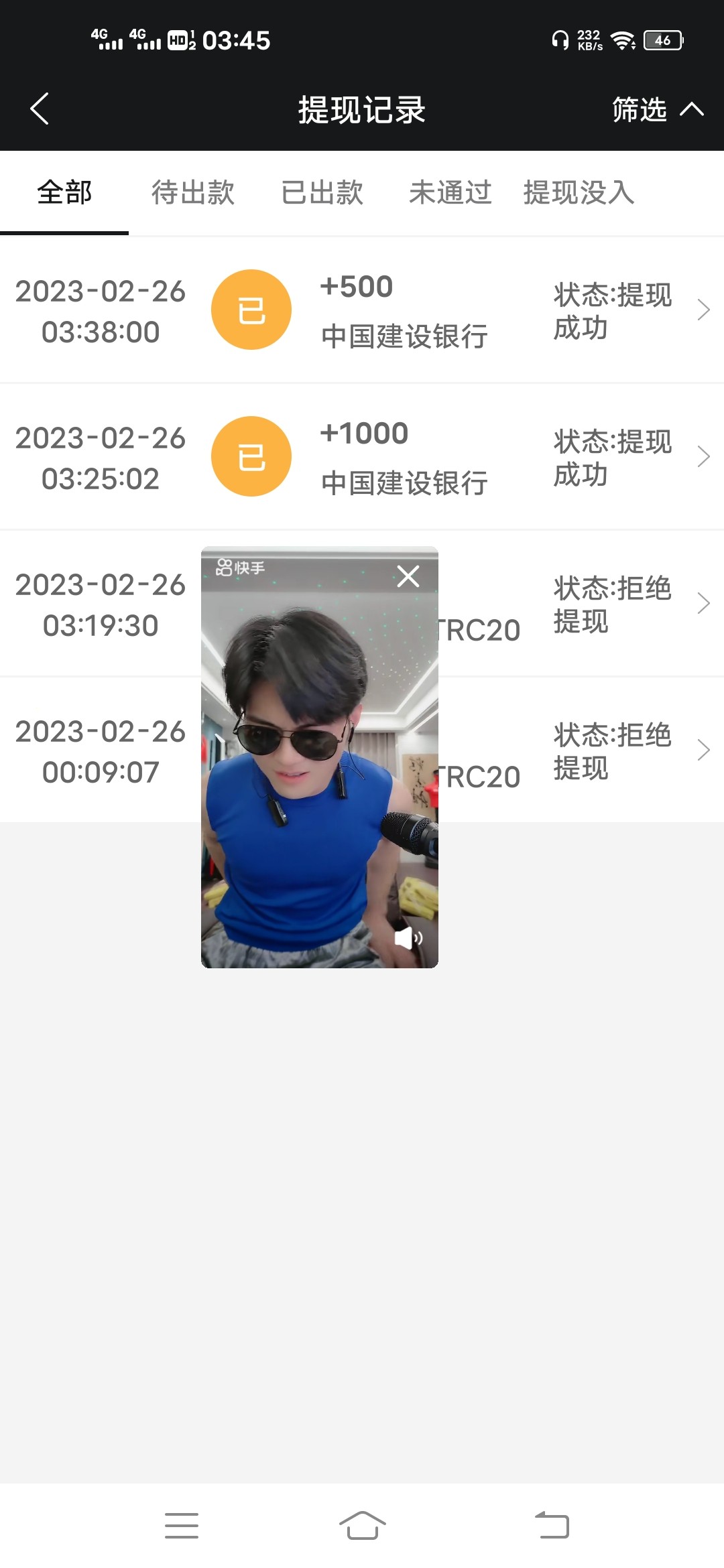724x1568 pixels.
Task: Tap the back arrow in the title bar
Action: click(40, 109)
